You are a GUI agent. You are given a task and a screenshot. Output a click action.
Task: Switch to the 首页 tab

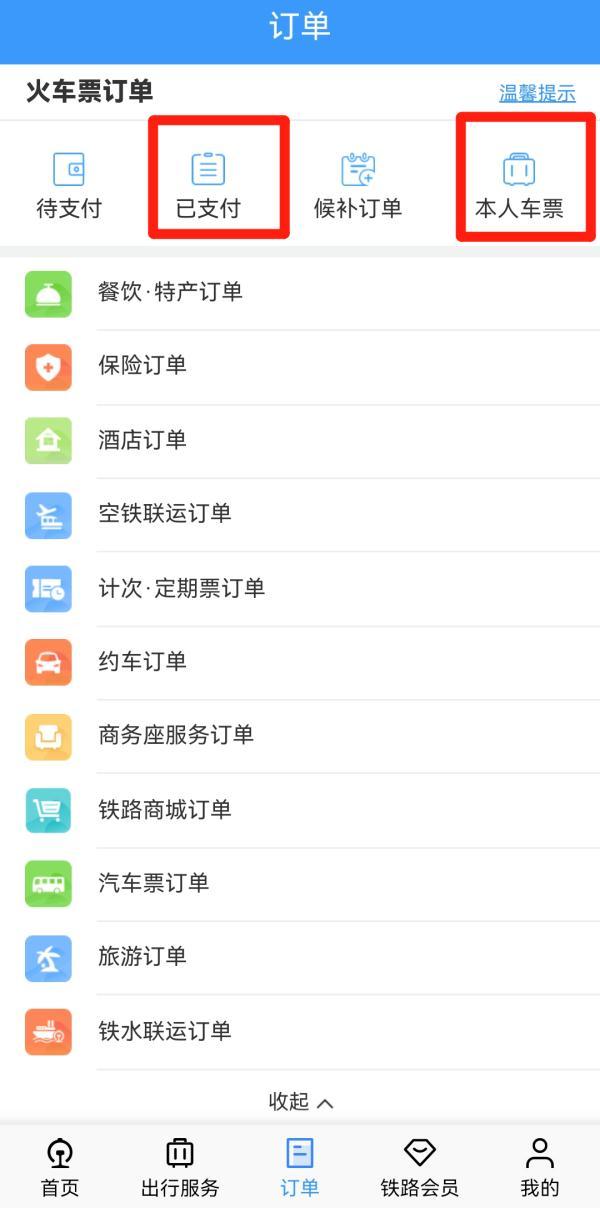[60, 1167]
